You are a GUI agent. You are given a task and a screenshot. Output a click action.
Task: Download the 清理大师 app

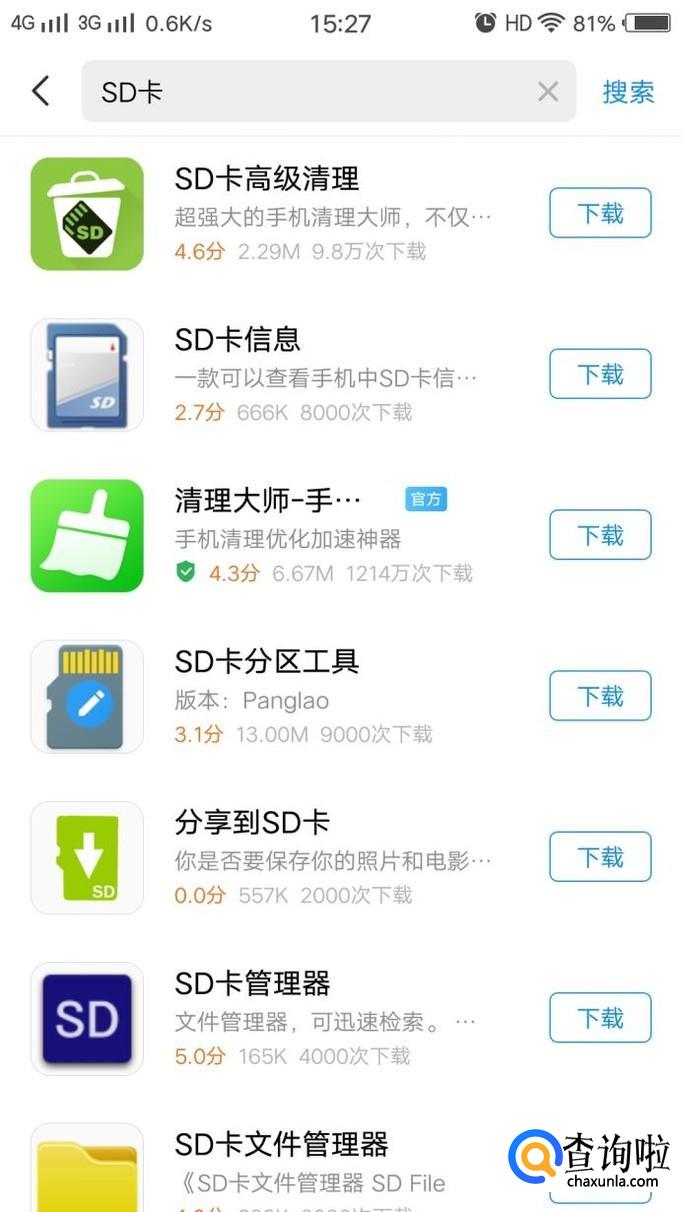[600, 535]
